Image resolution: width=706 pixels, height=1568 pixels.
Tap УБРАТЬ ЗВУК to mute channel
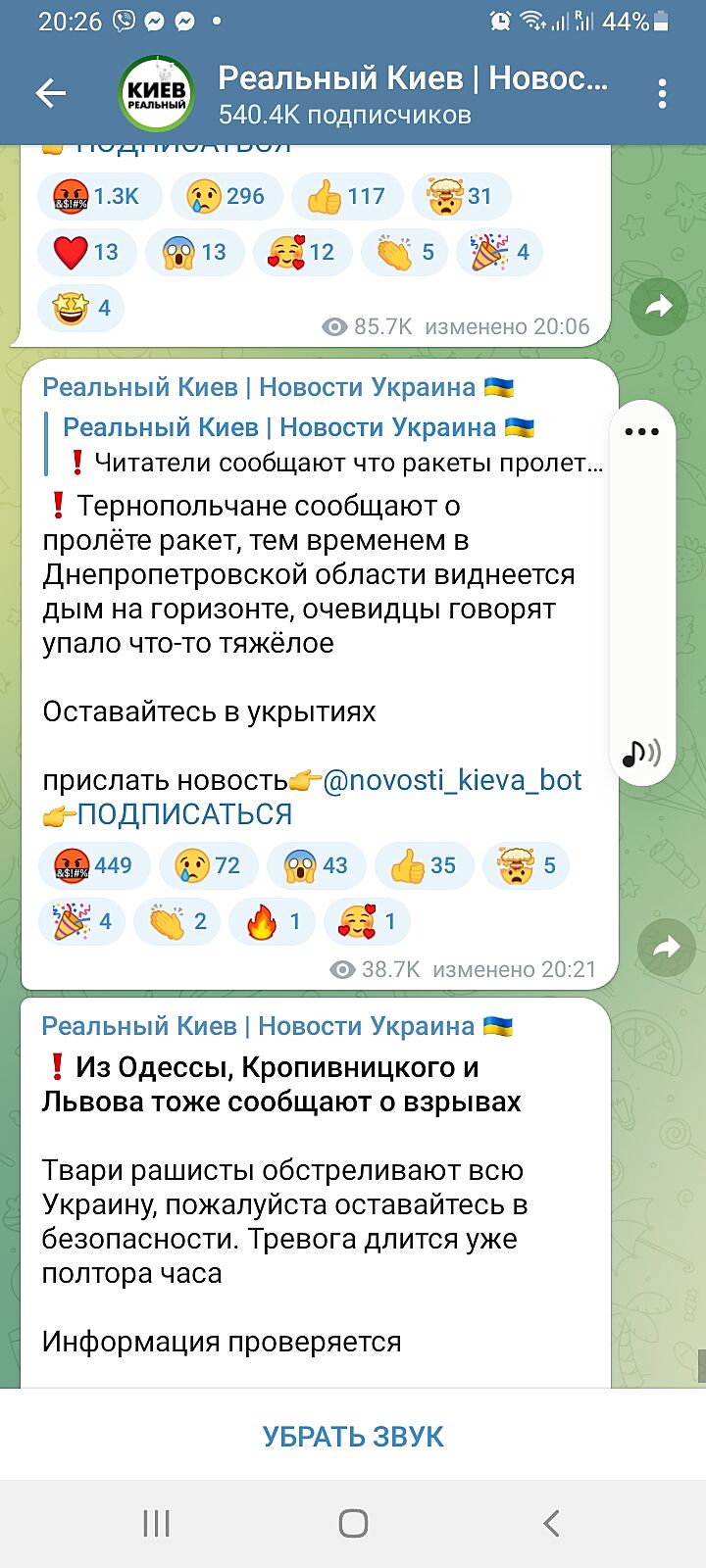(353, 1437)
